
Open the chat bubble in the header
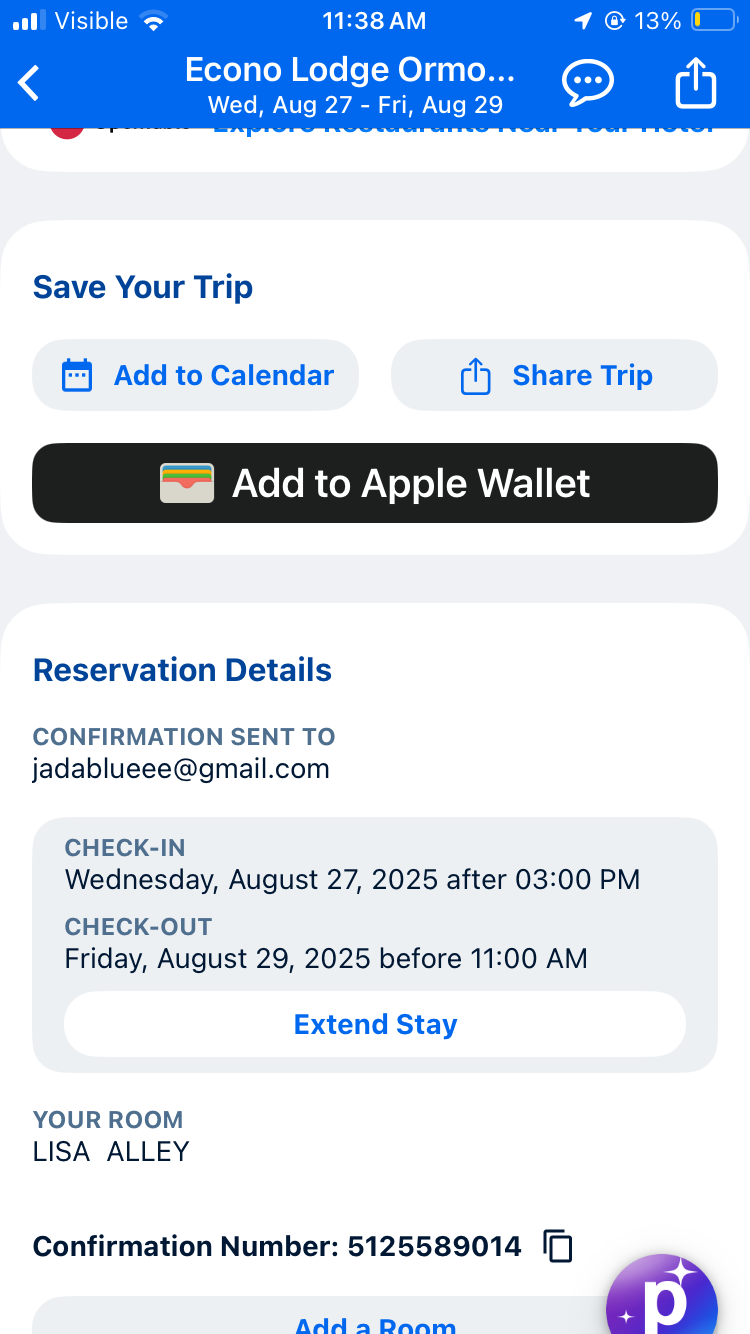click(x=587, y=83)
